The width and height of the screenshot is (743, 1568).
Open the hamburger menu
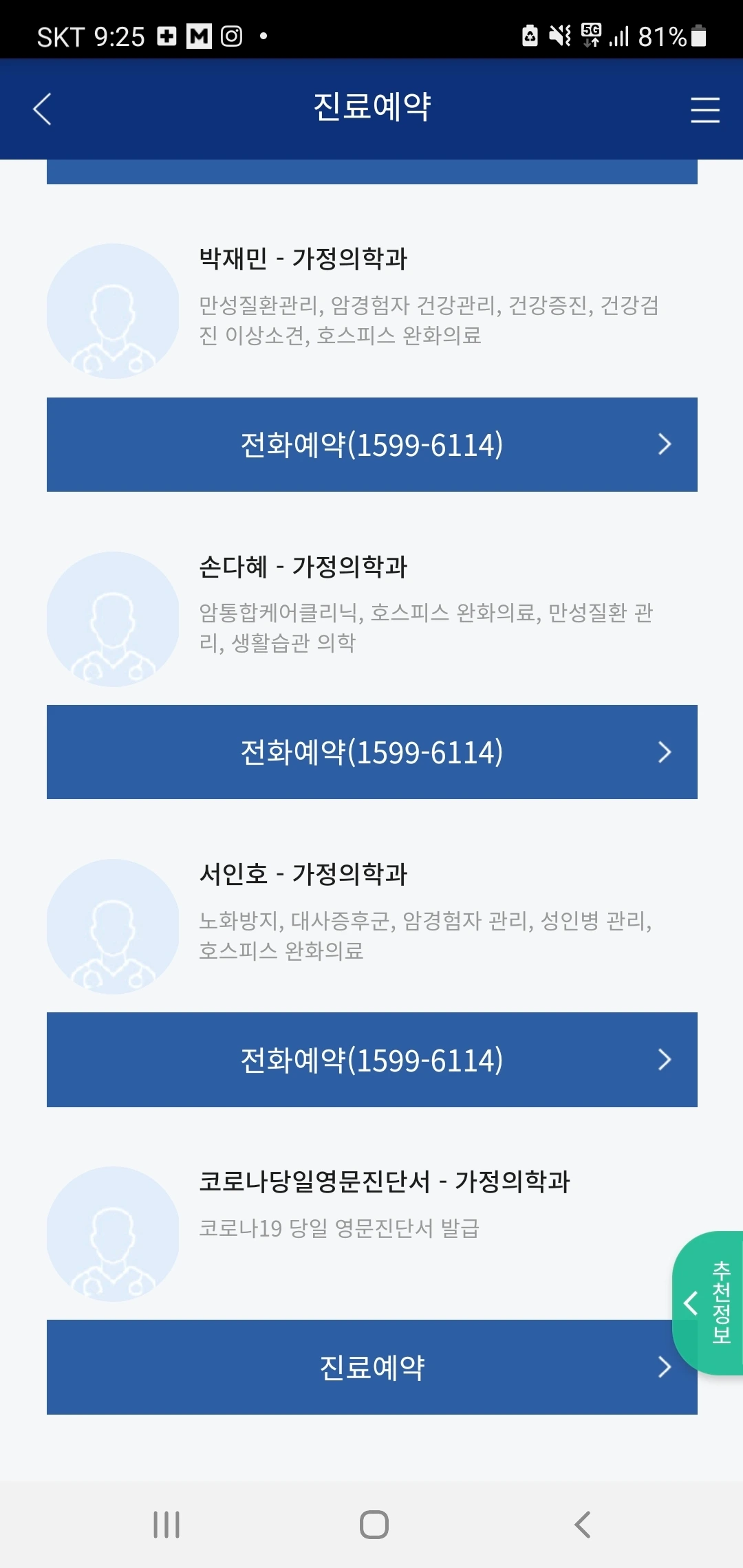point(705,109)
